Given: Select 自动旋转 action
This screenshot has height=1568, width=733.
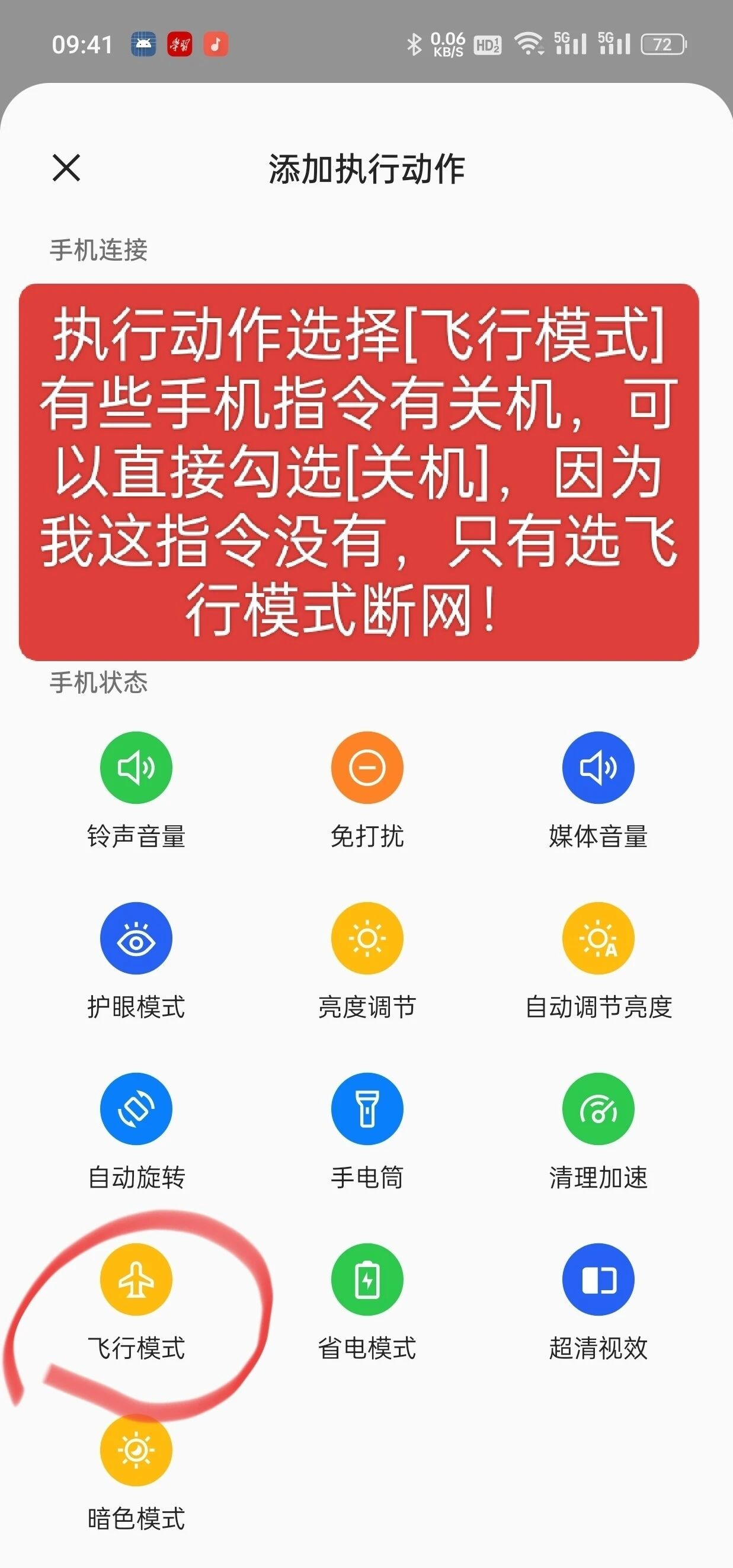Looking at the screenshot, I should (x=136, y=1109).
